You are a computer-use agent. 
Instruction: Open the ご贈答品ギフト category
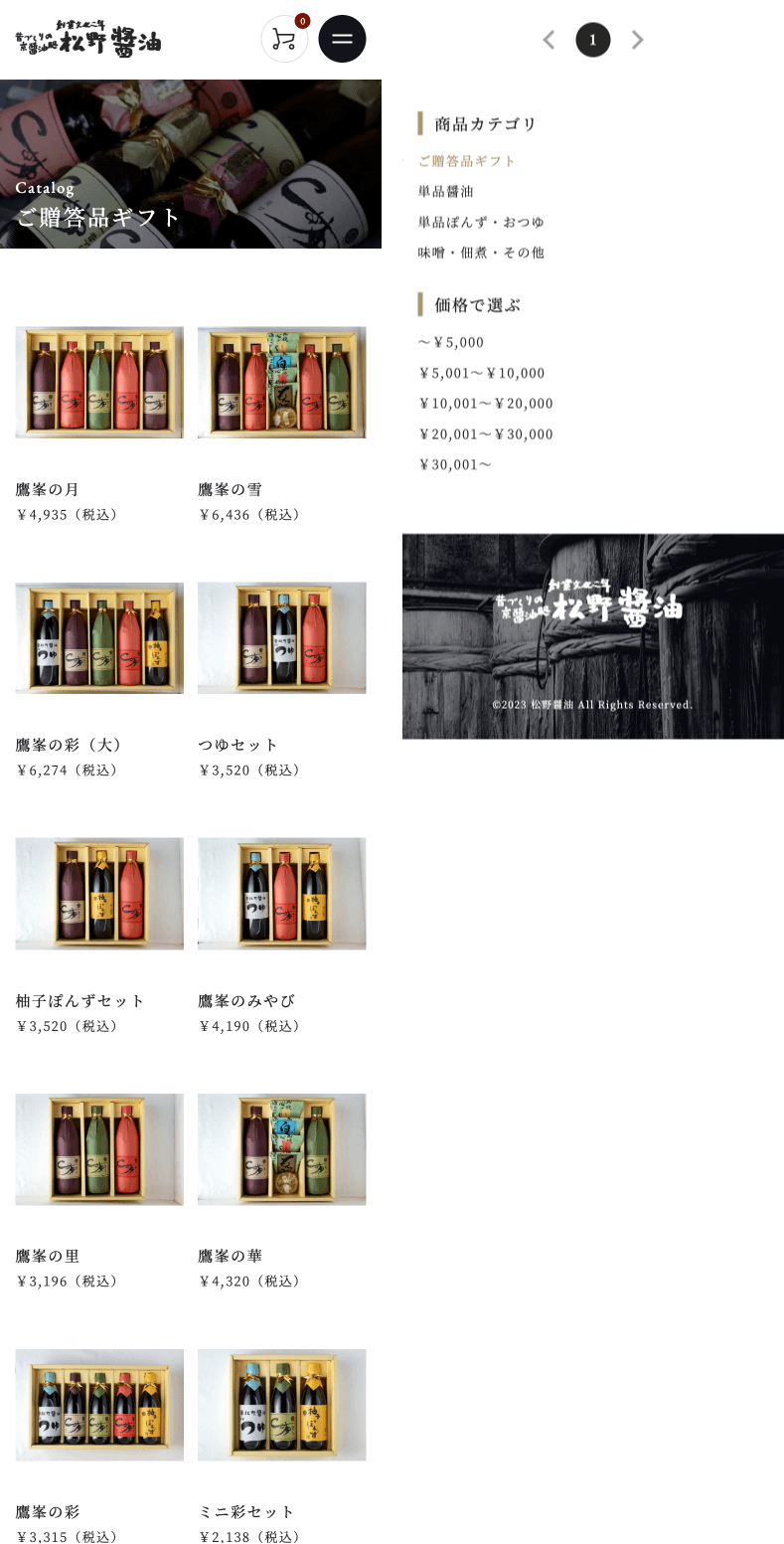467,161
